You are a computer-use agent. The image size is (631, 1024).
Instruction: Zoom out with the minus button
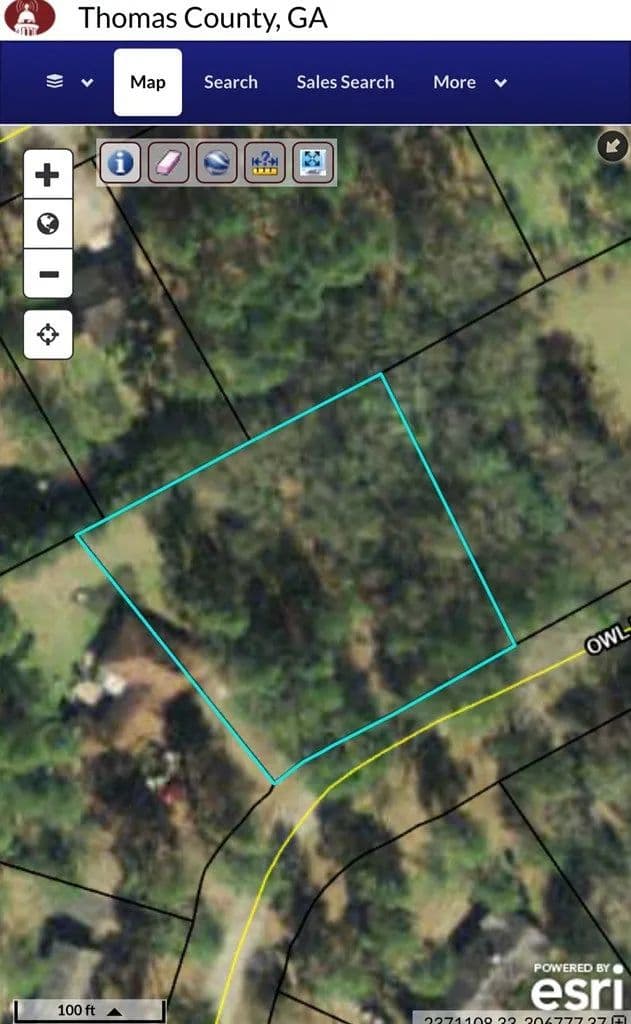(x=47, y=274)
